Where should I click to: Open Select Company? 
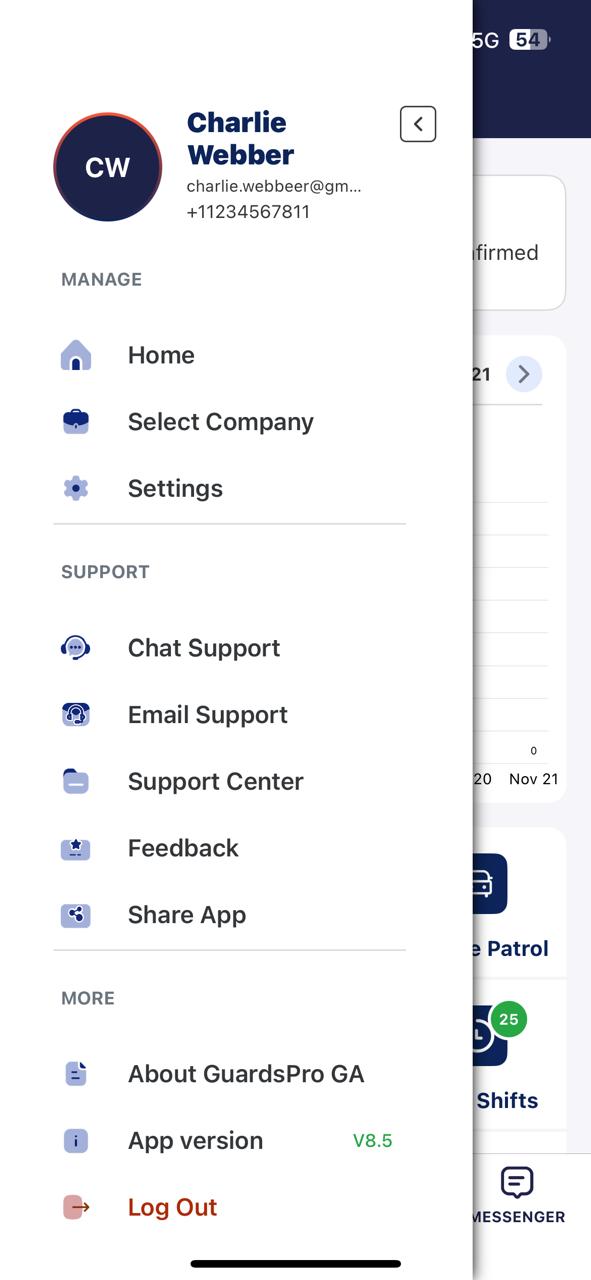[229, 422]
